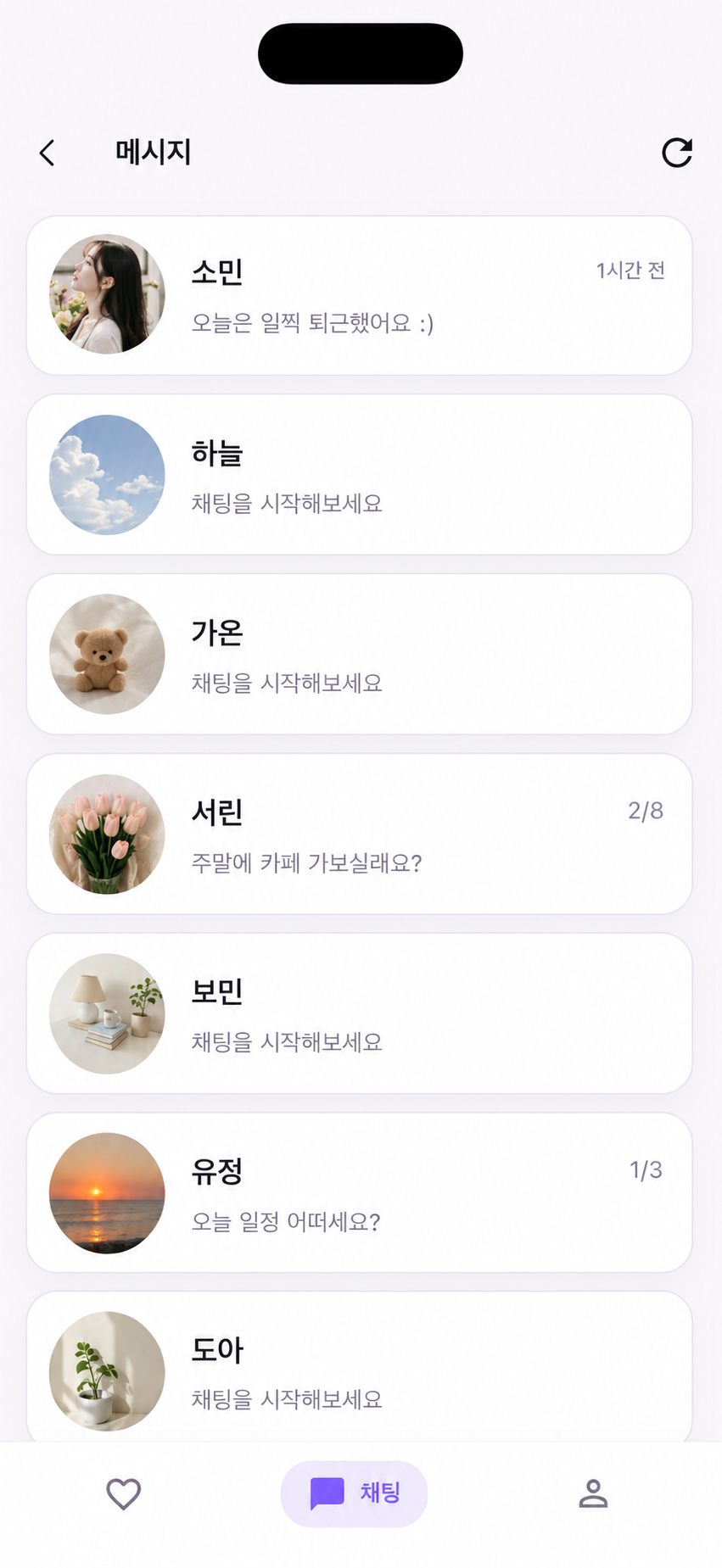The height and width of the screenshot is (1568, 722).
Task: Open the chat with 소민
Action: pos(360,295)
